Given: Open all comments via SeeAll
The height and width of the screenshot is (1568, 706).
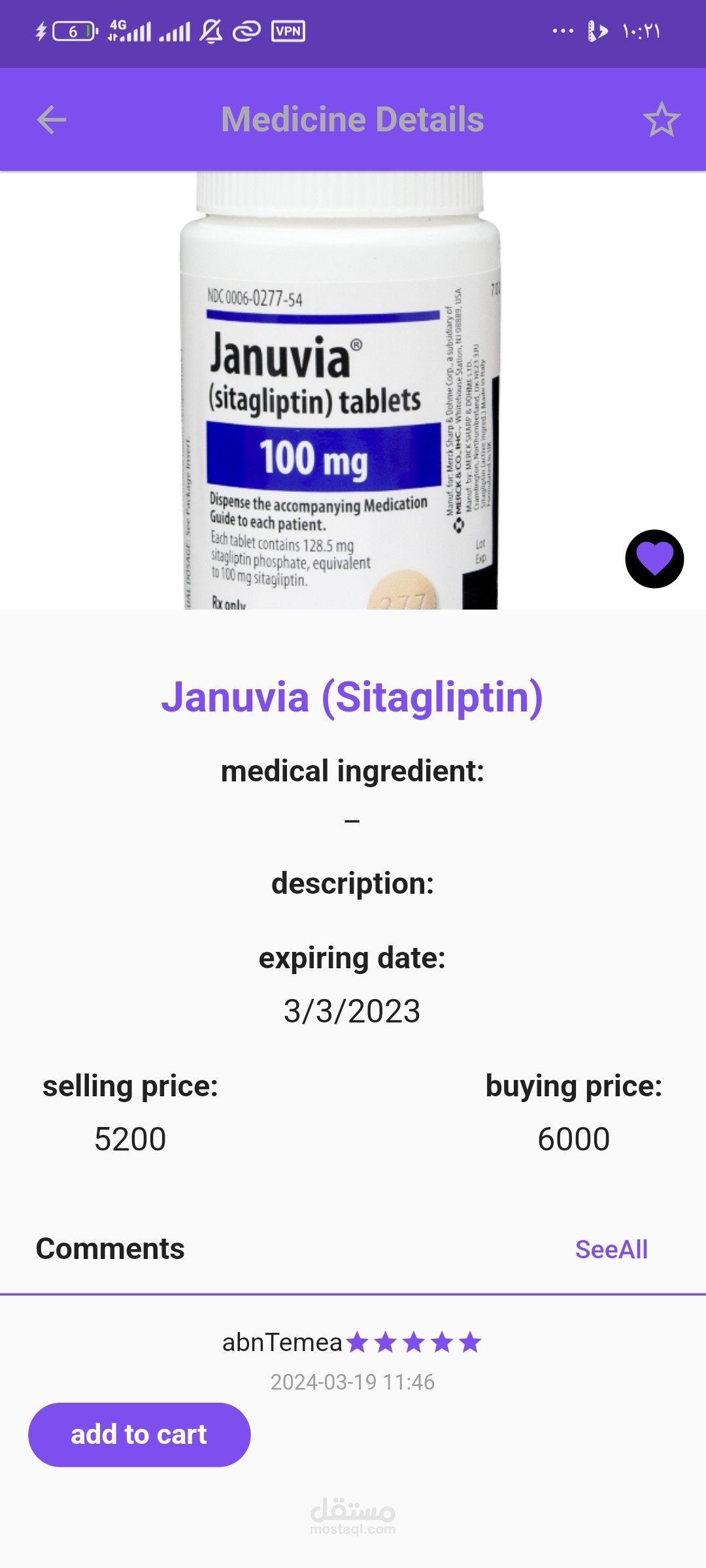Looking at the screenshot, I should 611,1249.
